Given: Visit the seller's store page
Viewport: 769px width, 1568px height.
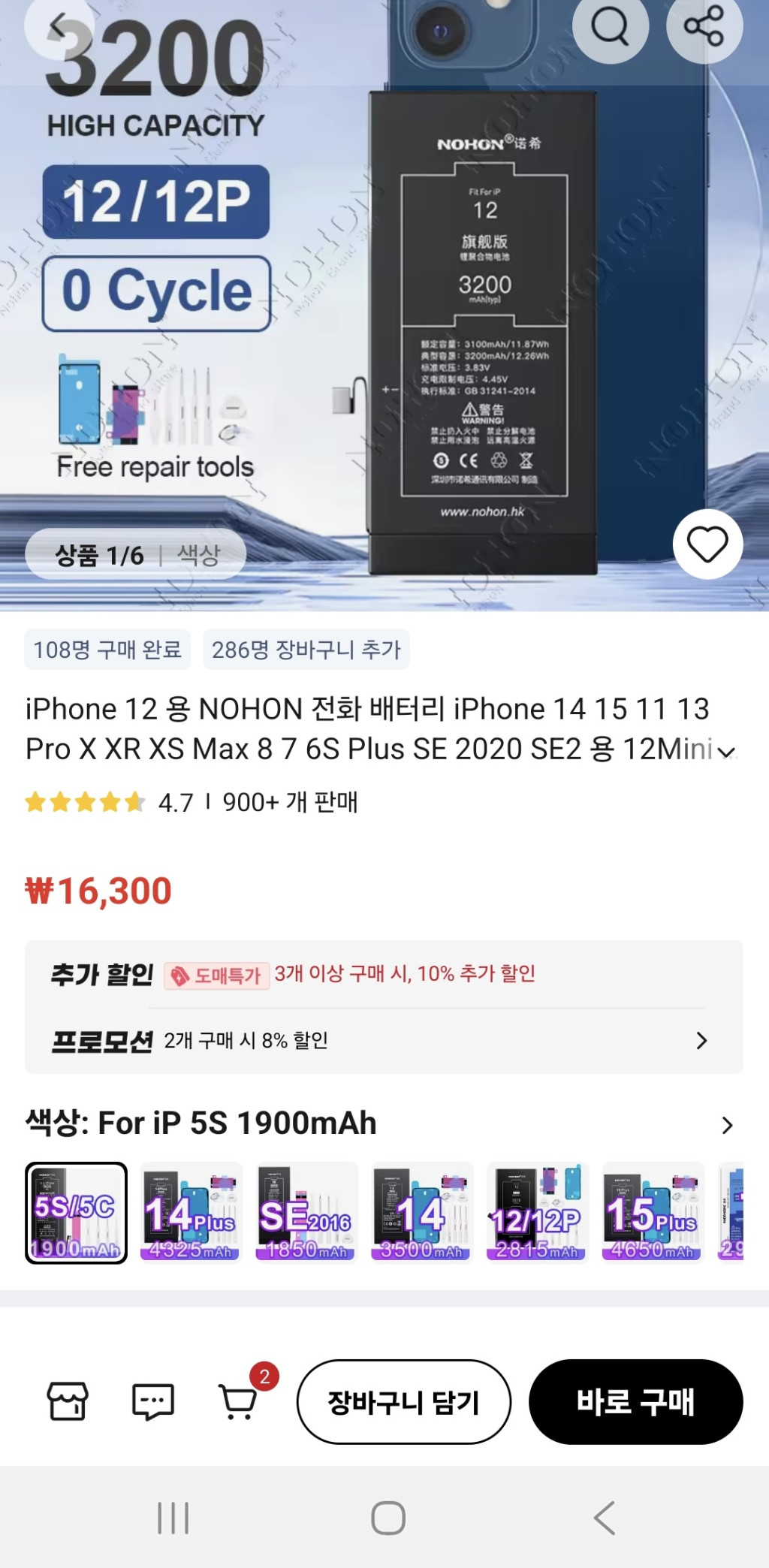Looking at the screenshot, I should pyautogui.click(x=68, y=1401).
